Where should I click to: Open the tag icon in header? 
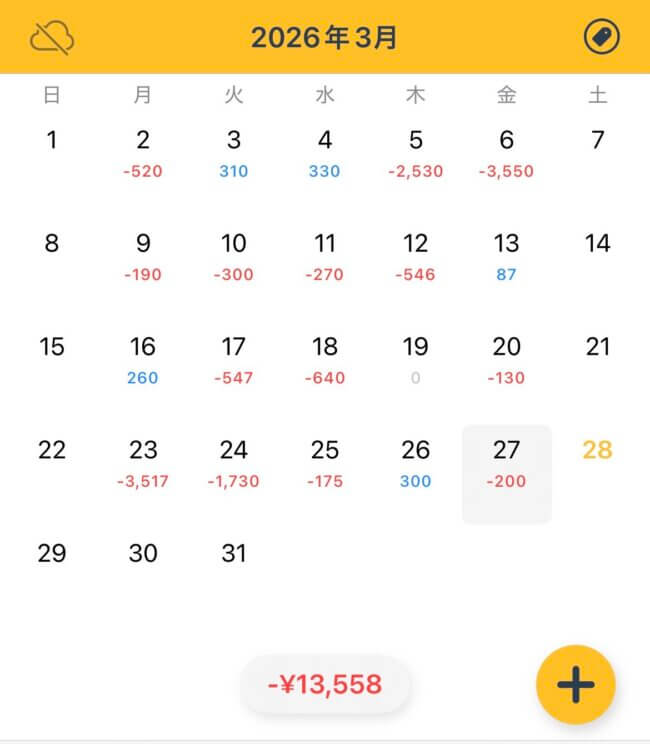pyautogui.click(x=601, y=38)
